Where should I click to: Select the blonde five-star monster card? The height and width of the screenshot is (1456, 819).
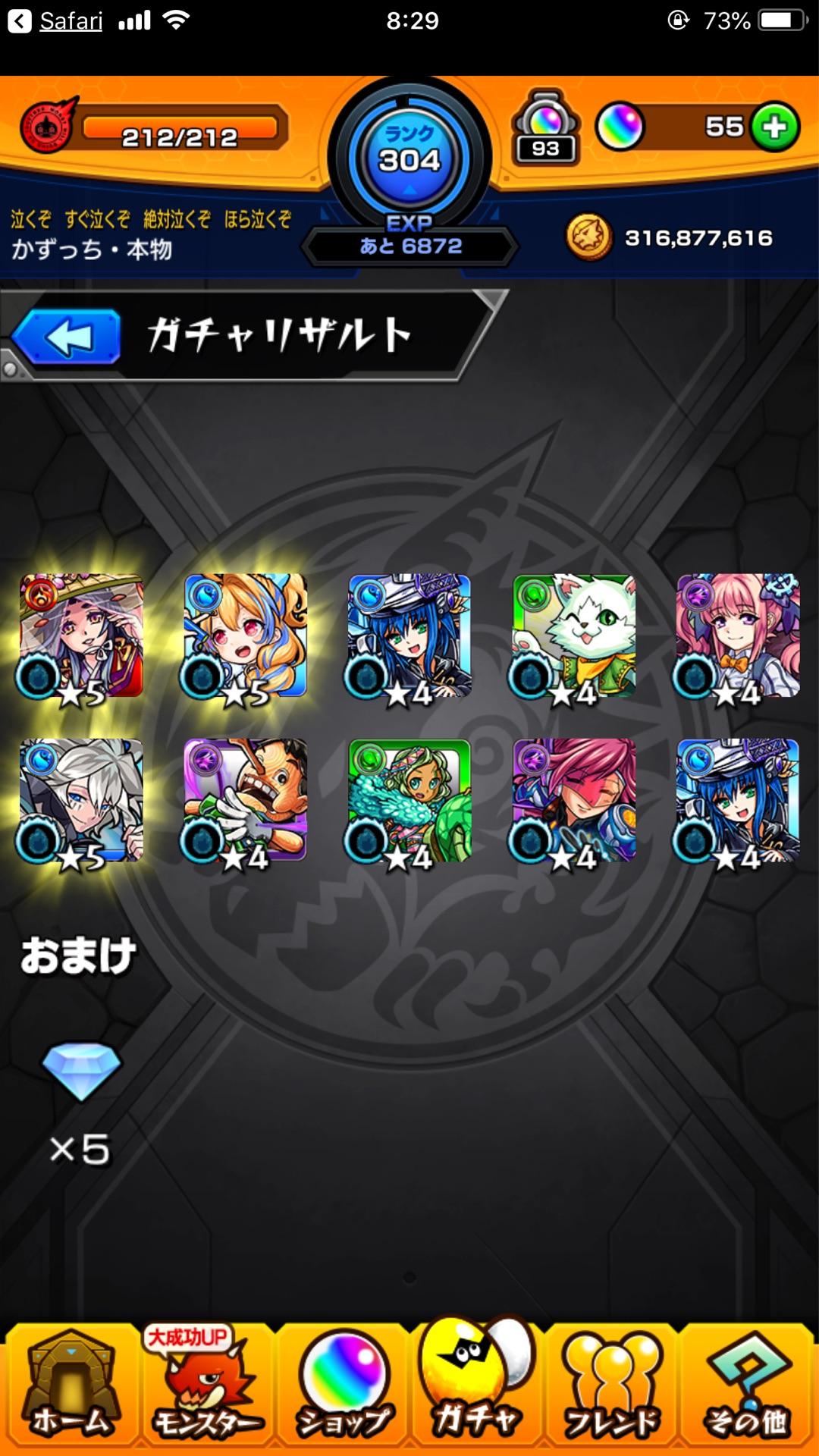pos(245,636)
